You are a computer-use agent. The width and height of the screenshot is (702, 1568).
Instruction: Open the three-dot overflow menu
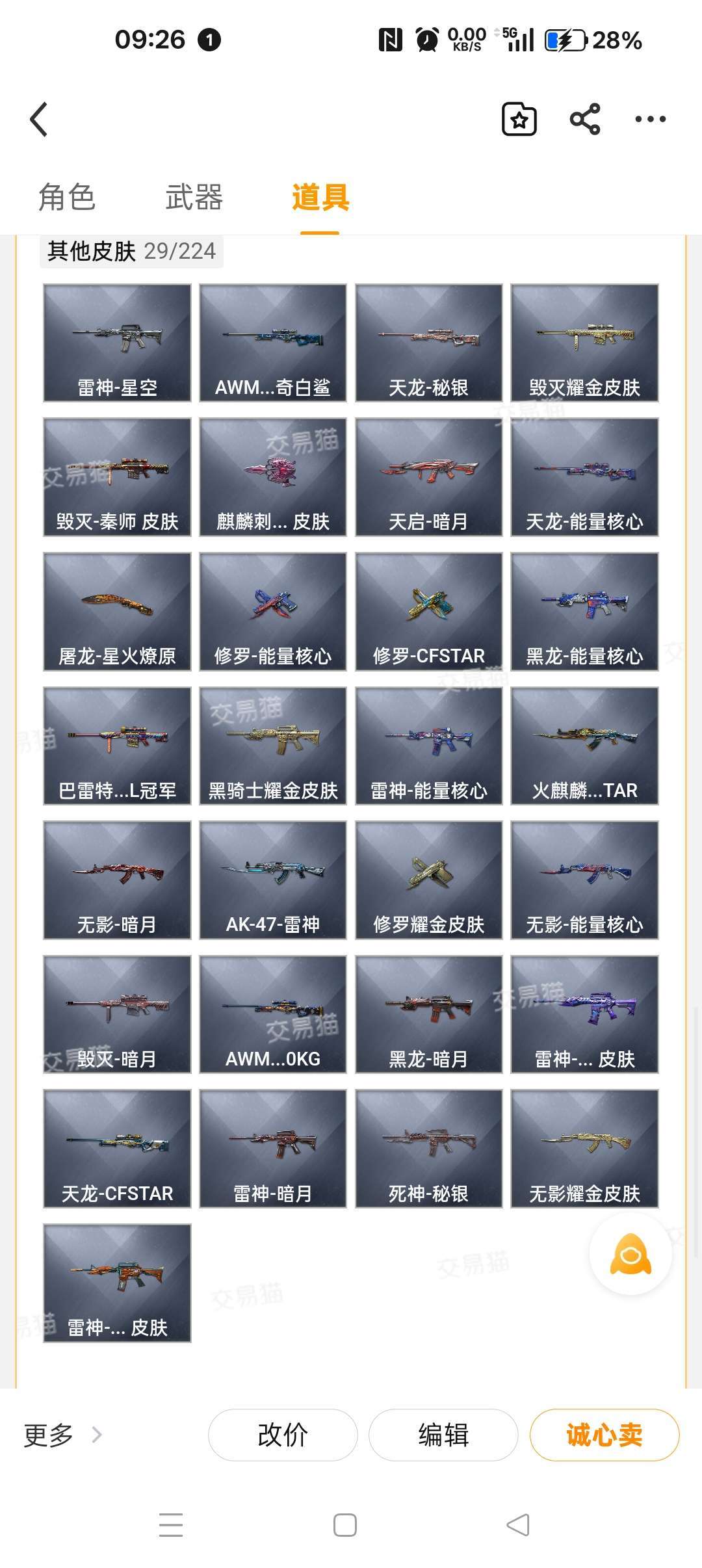pos(651,119)
